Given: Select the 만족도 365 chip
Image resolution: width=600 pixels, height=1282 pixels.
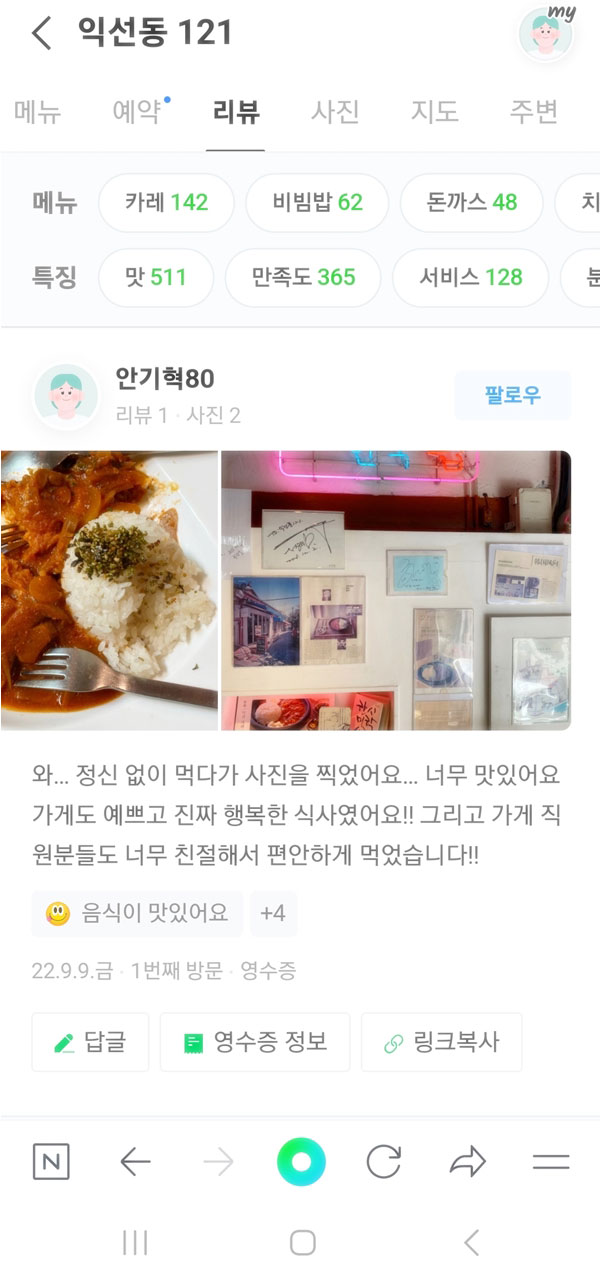Looking at the screenshot, I should pos(303,277).
